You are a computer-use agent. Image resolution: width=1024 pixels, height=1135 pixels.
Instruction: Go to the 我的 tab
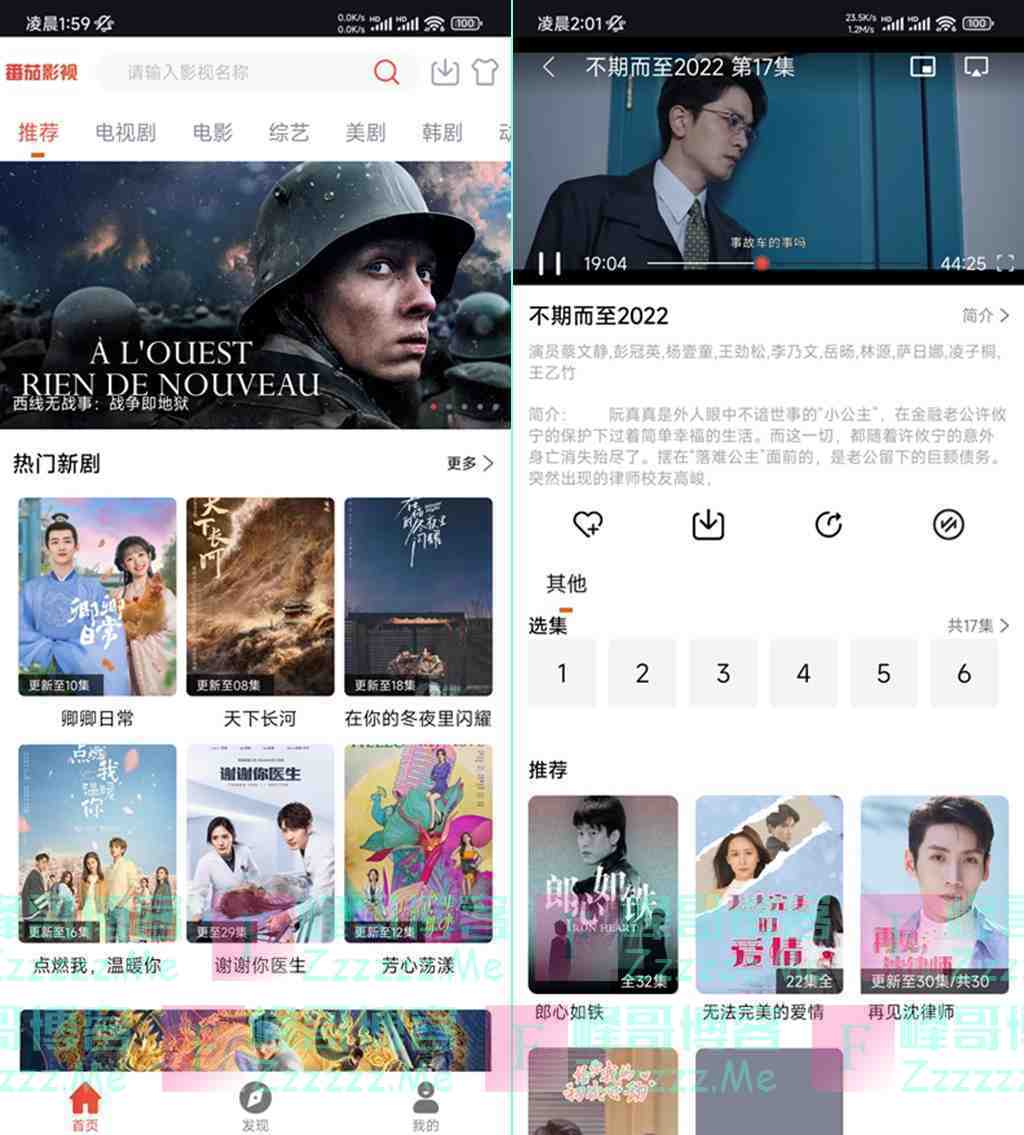[426, 1106]
